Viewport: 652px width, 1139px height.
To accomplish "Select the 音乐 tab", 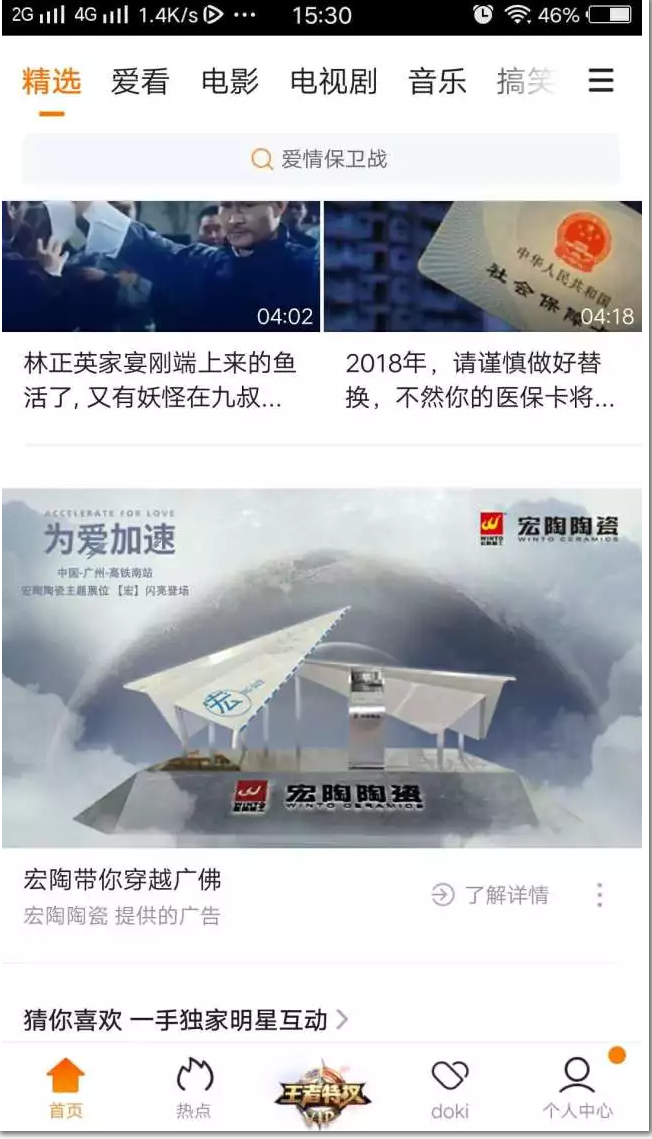I will click(437, 82).
